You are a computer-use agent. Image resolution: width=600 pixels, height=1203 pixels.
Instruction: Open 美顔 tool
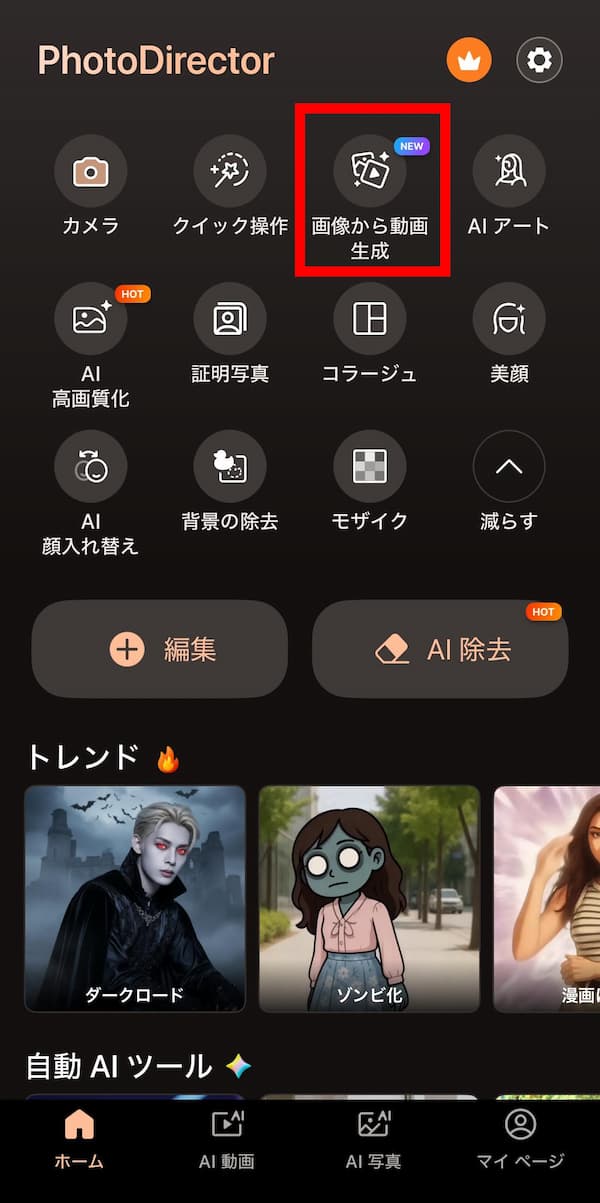pos(509,320)
